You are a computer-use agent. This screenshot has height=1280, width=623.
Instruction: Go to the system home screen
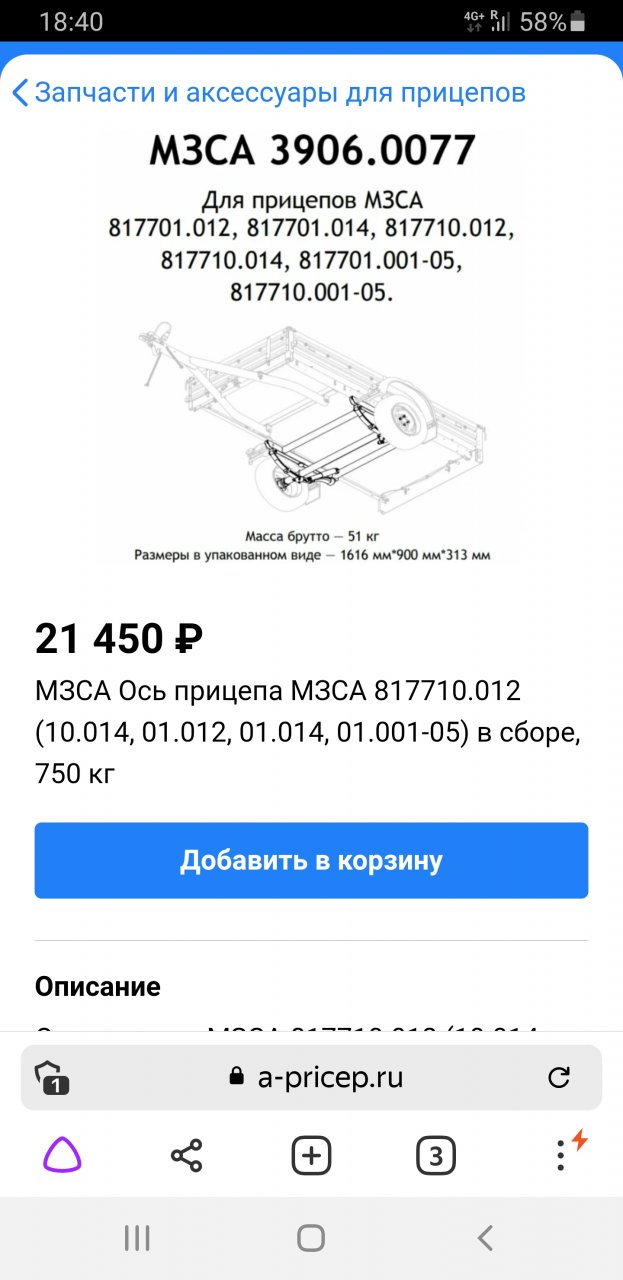(311, 1238)
